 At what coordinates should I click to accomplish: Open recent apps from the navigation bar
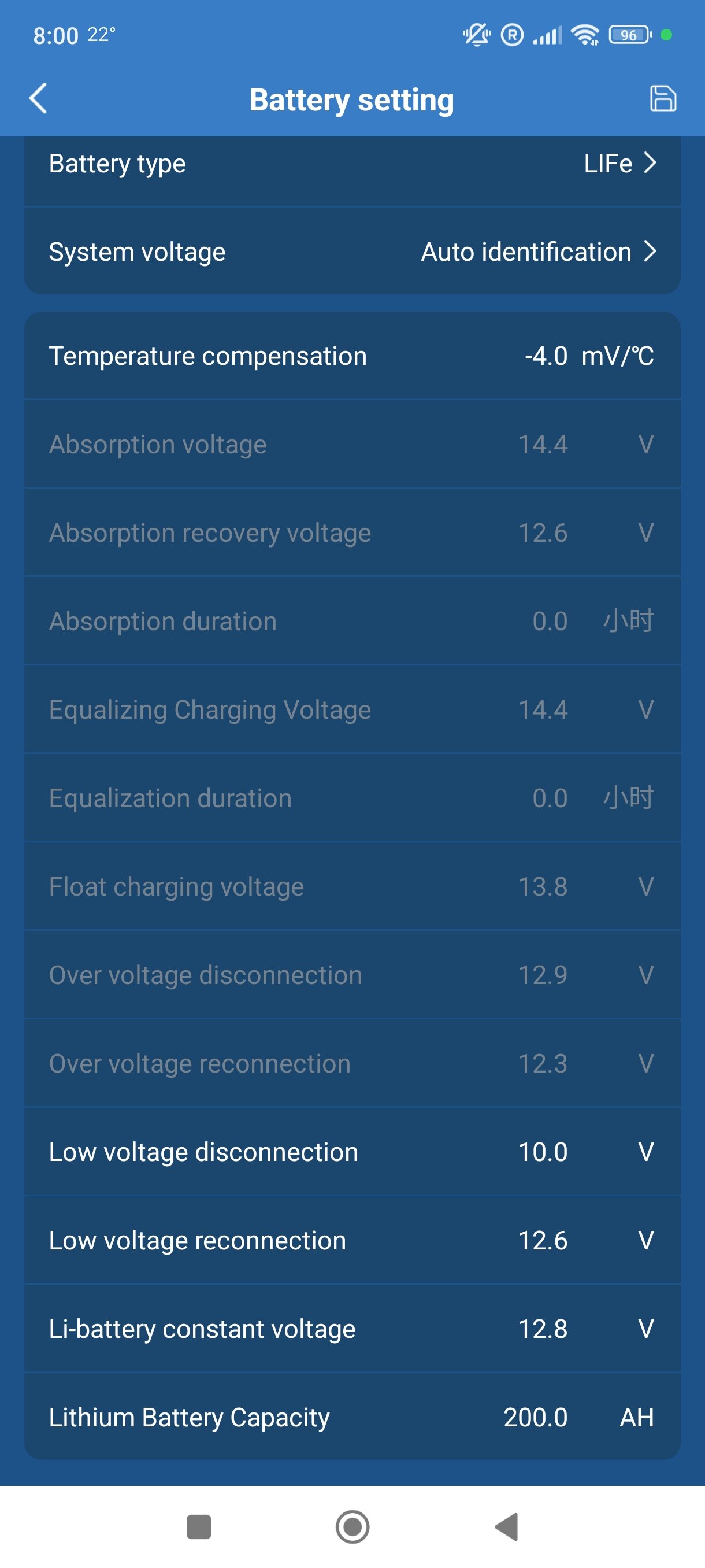click(x=198, y=1526)
